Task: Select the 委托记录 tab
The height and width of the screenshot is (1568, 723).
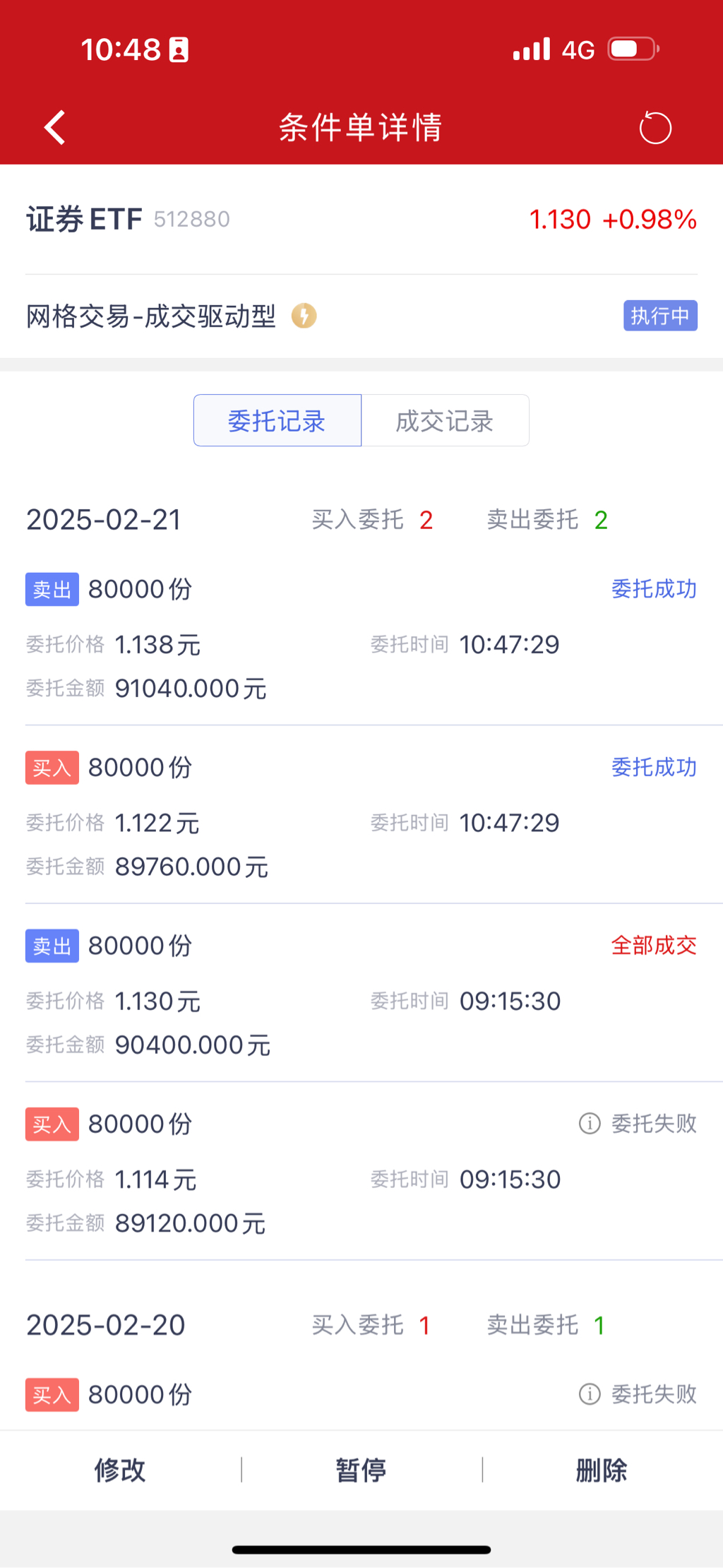Action: 277,421
